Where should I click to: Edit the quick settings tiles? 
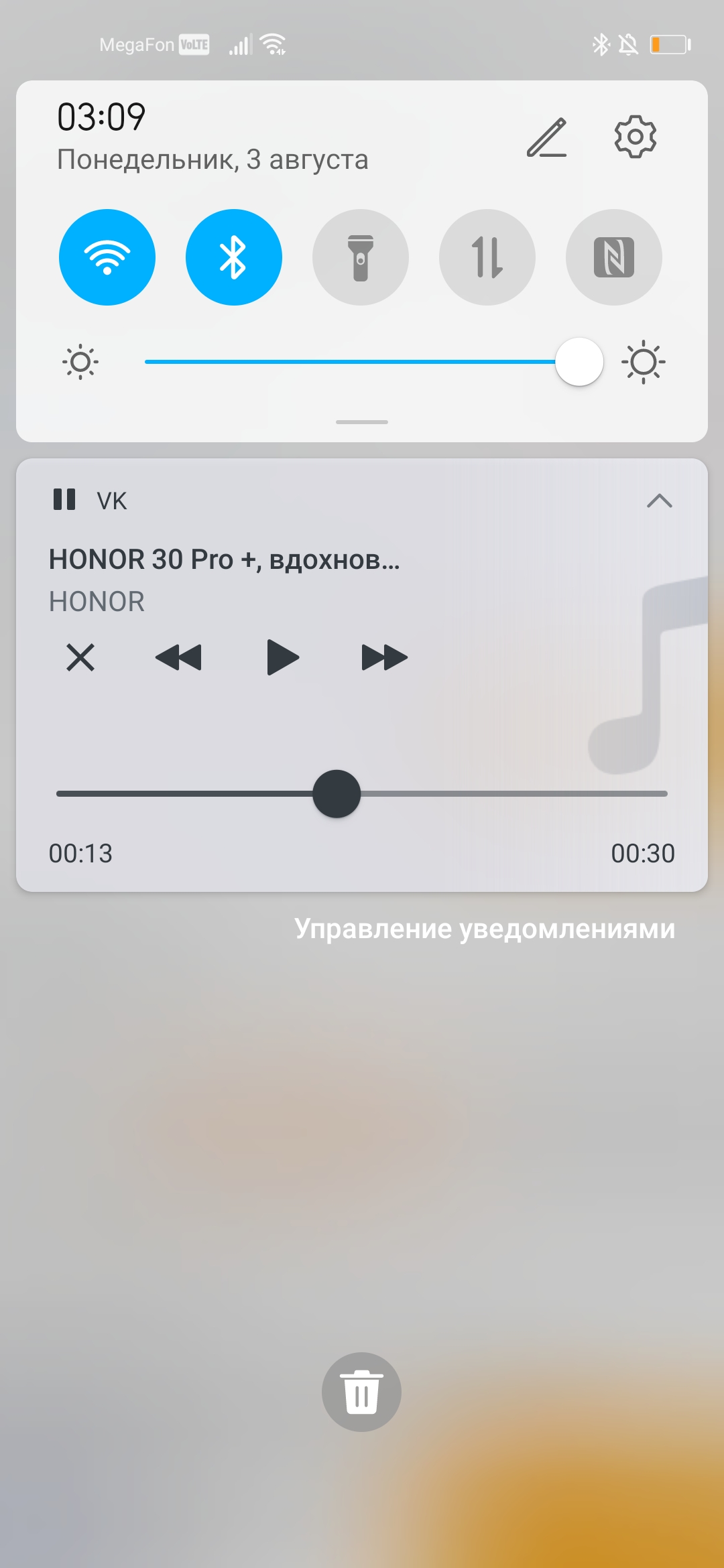tap(546, 137)
